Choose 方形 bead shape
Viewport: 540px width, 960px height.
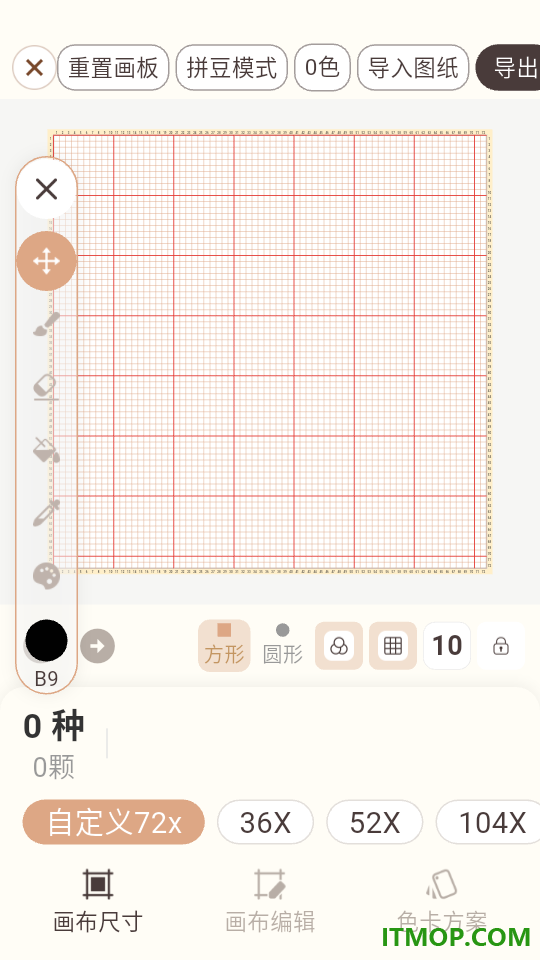pyautogui.click(x=224, y=645)
